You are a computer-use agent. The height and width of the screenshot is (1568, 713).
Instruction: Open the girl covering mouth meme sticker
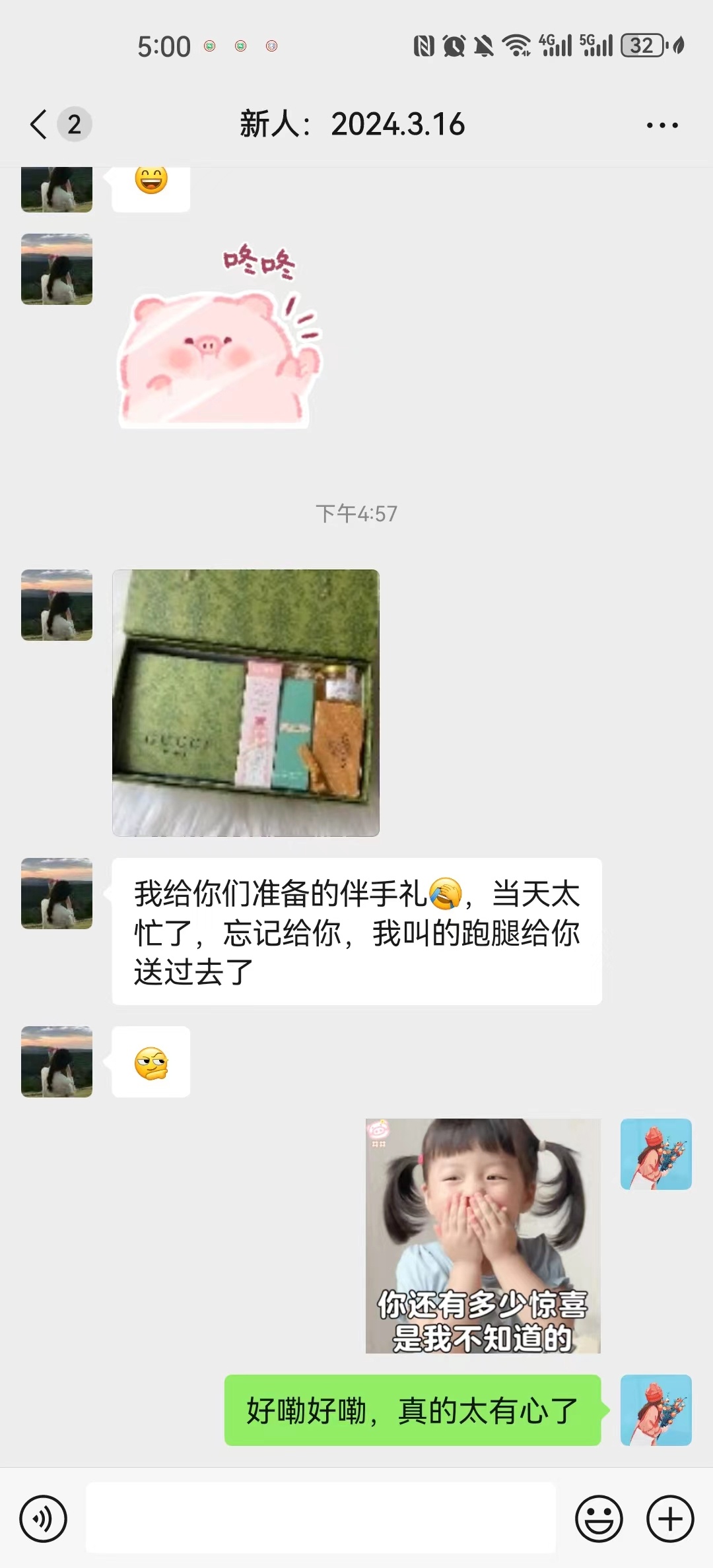click(483, 1235)
